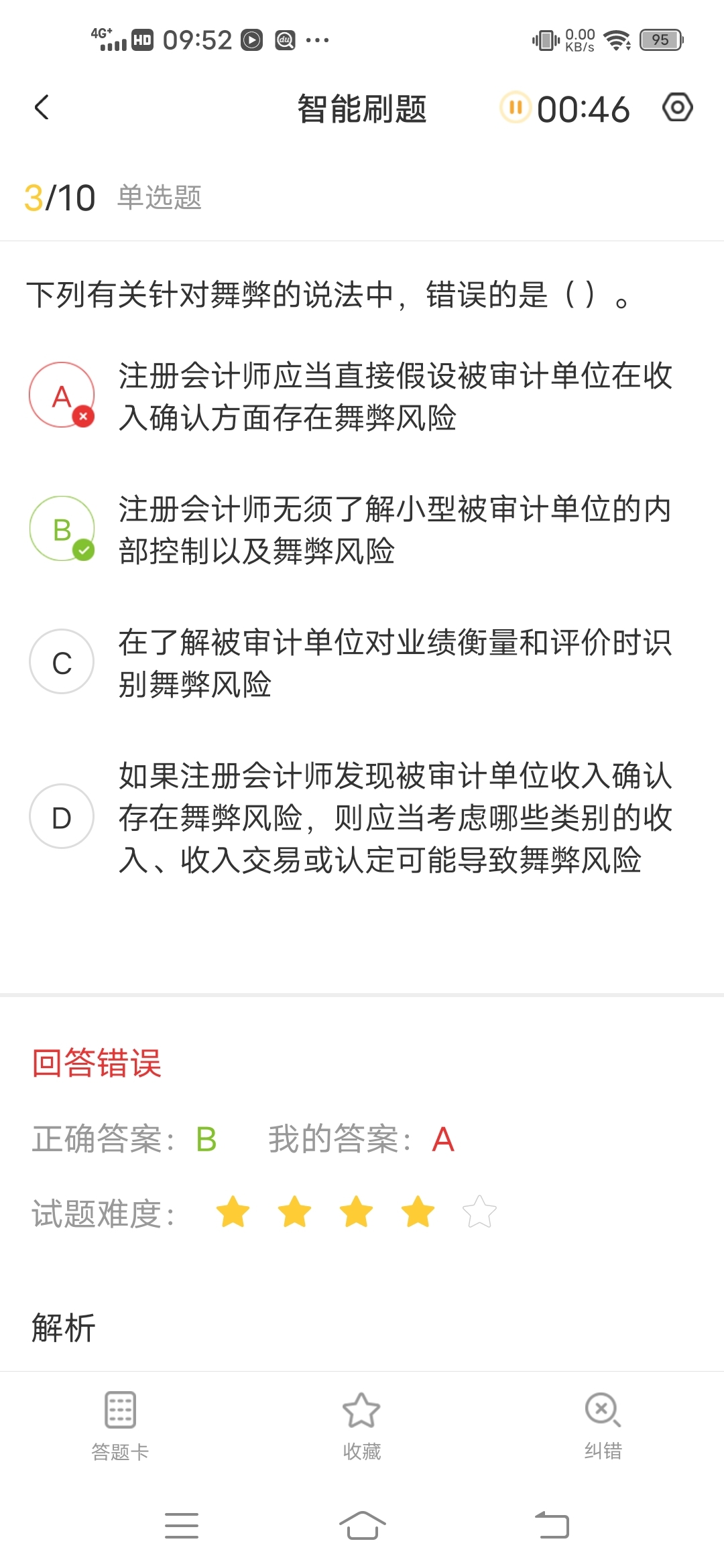Go back using the top-left arrow

click(42, 108)
